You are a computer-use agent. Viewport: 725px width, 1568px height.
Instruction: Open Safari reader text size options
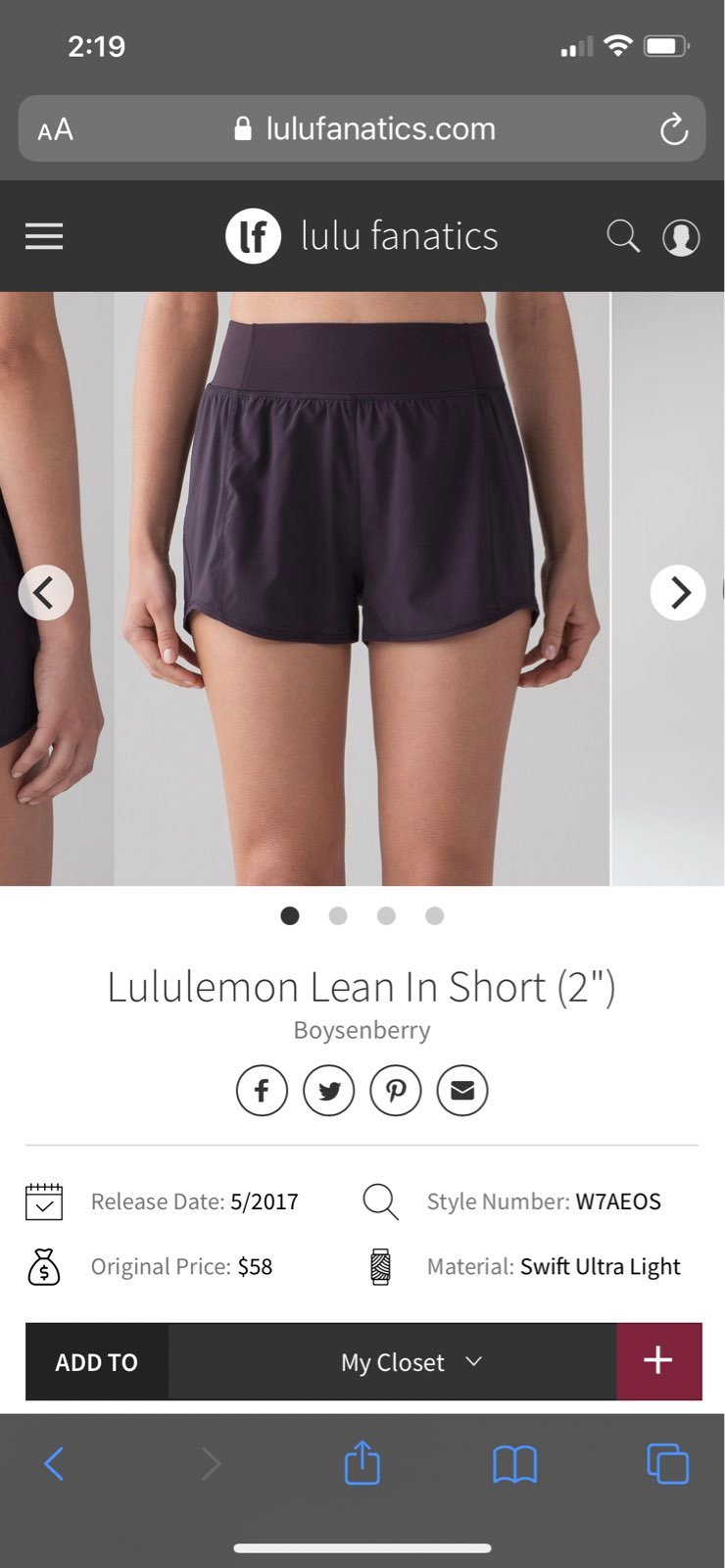click(56, 129)
